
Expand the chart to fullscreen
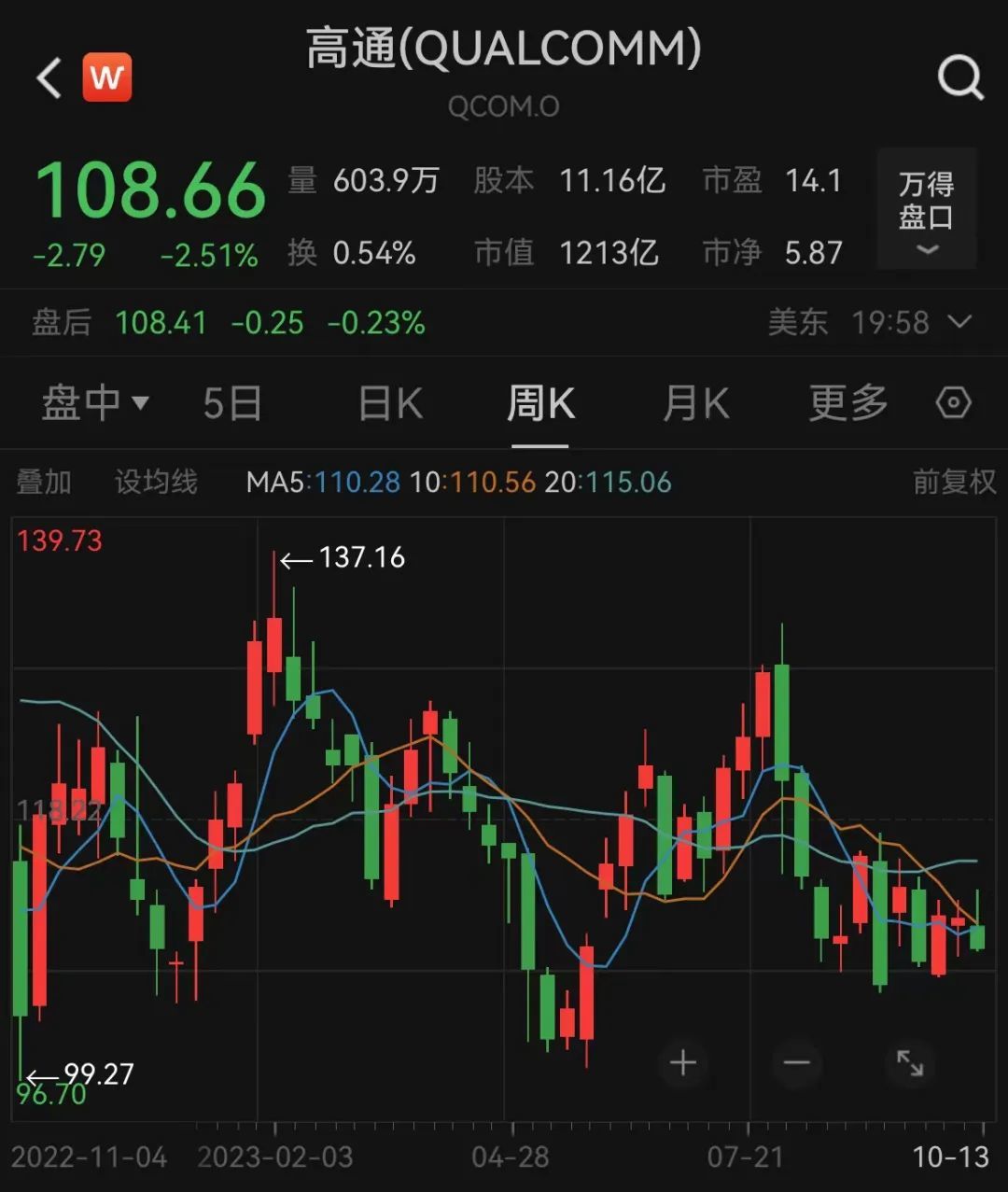click(909, 1062)
